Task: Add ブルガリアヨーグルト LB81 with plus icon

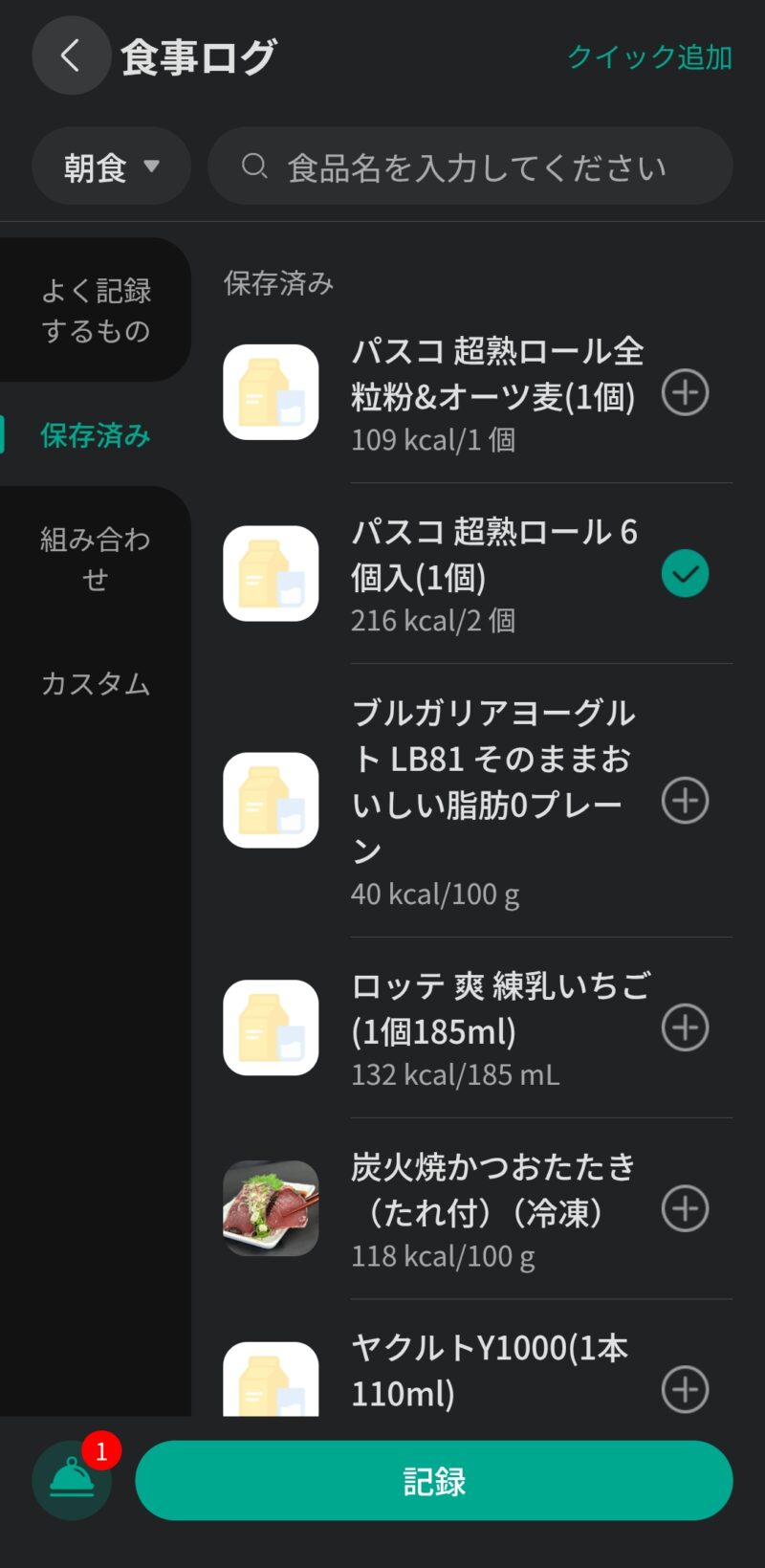Action: [685, 801]
